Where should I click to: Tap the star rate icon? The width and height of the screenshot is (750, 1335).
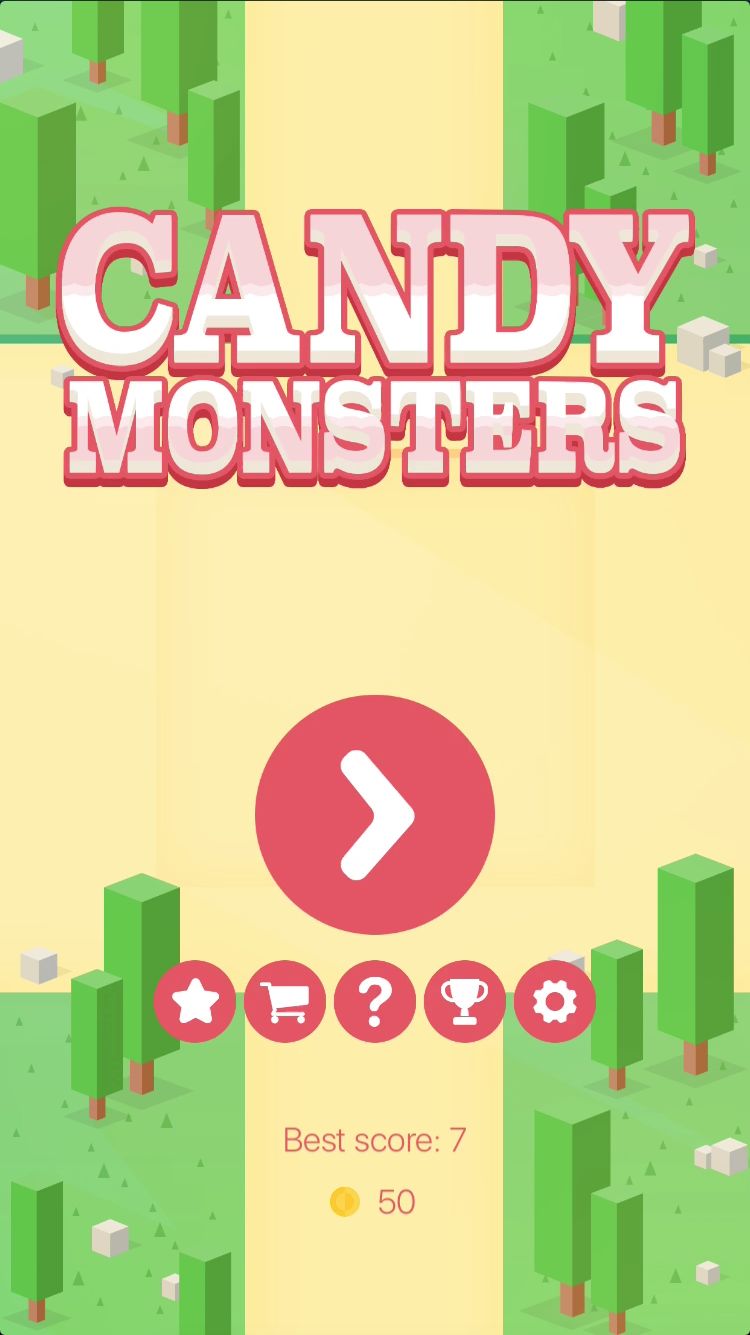click(x=195, y=1001)
